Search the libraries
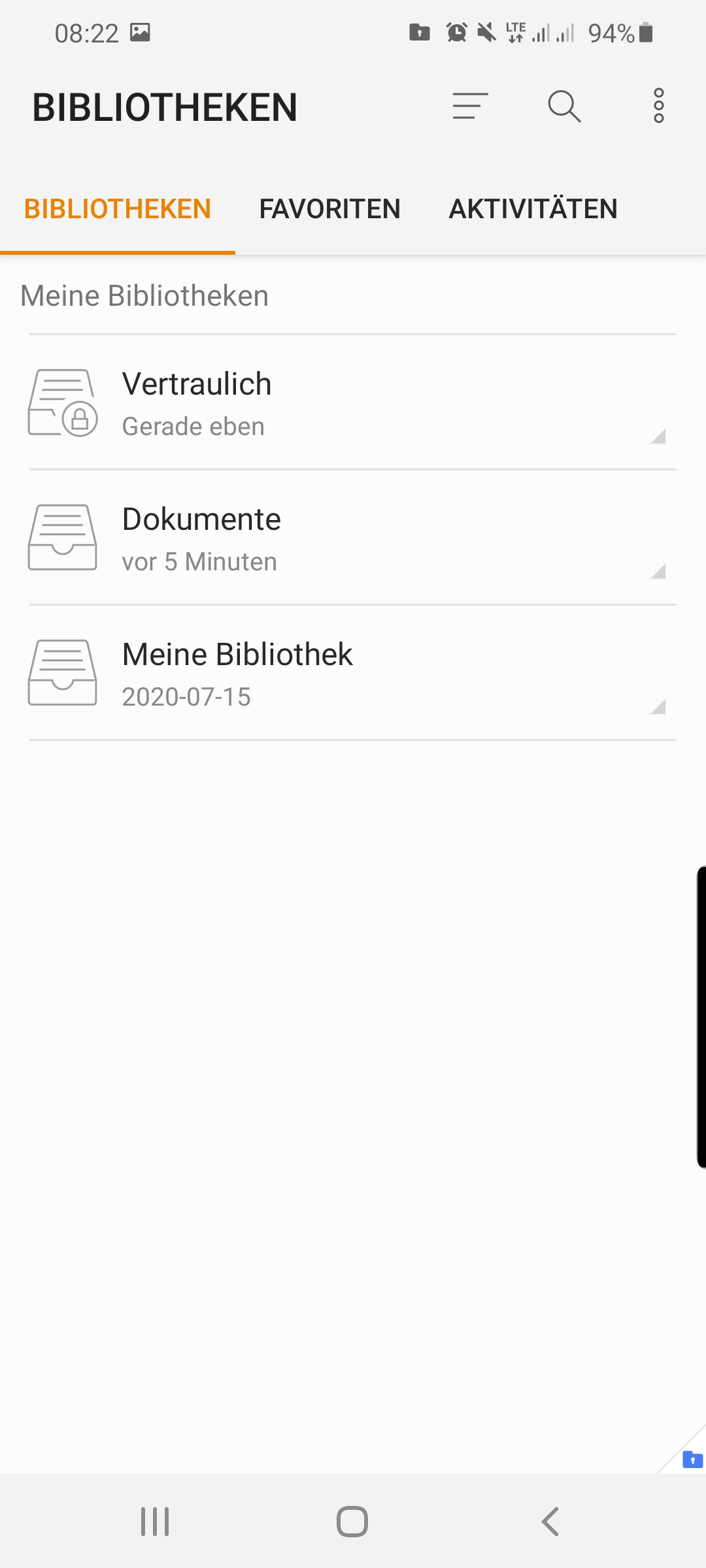 [x=564, y=106]
